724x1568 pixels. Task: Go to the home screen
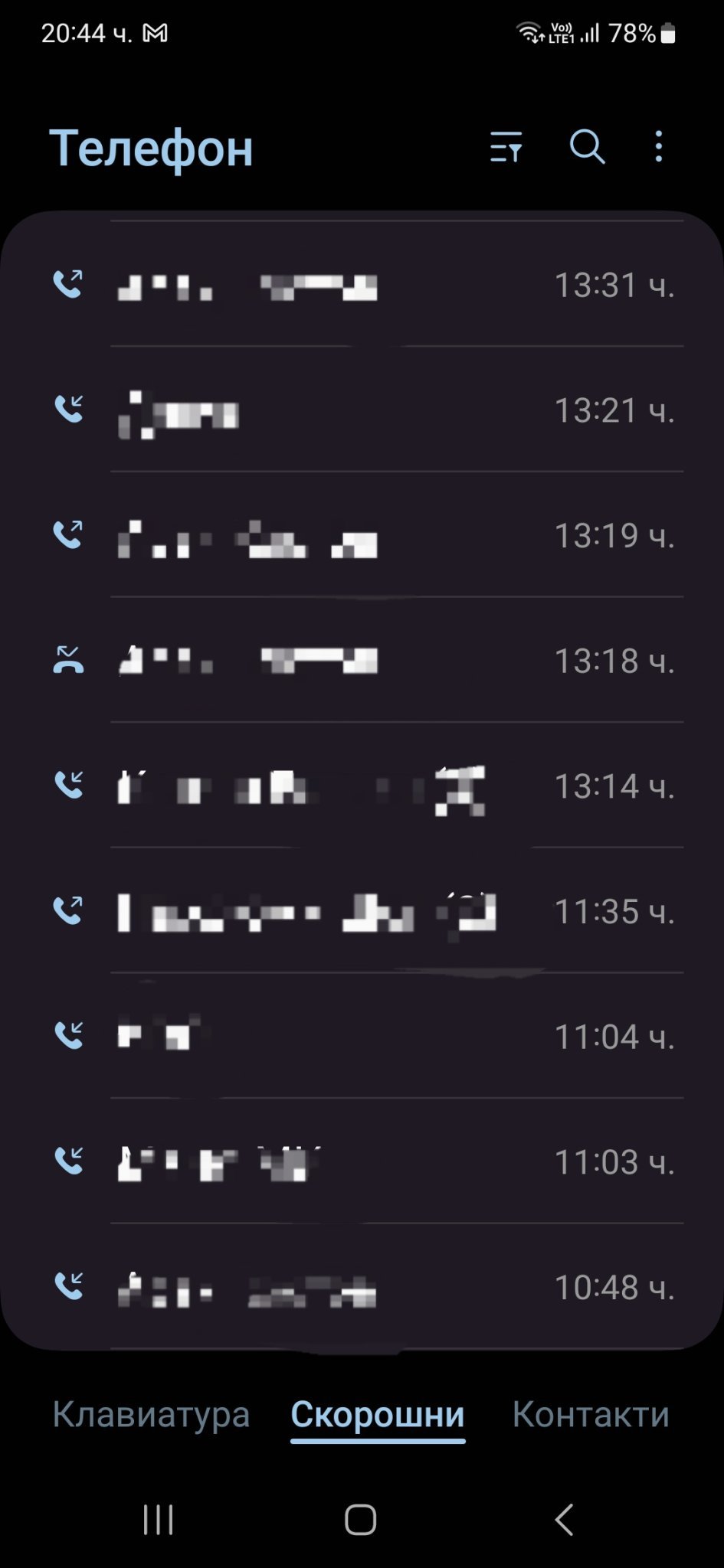361,1520
